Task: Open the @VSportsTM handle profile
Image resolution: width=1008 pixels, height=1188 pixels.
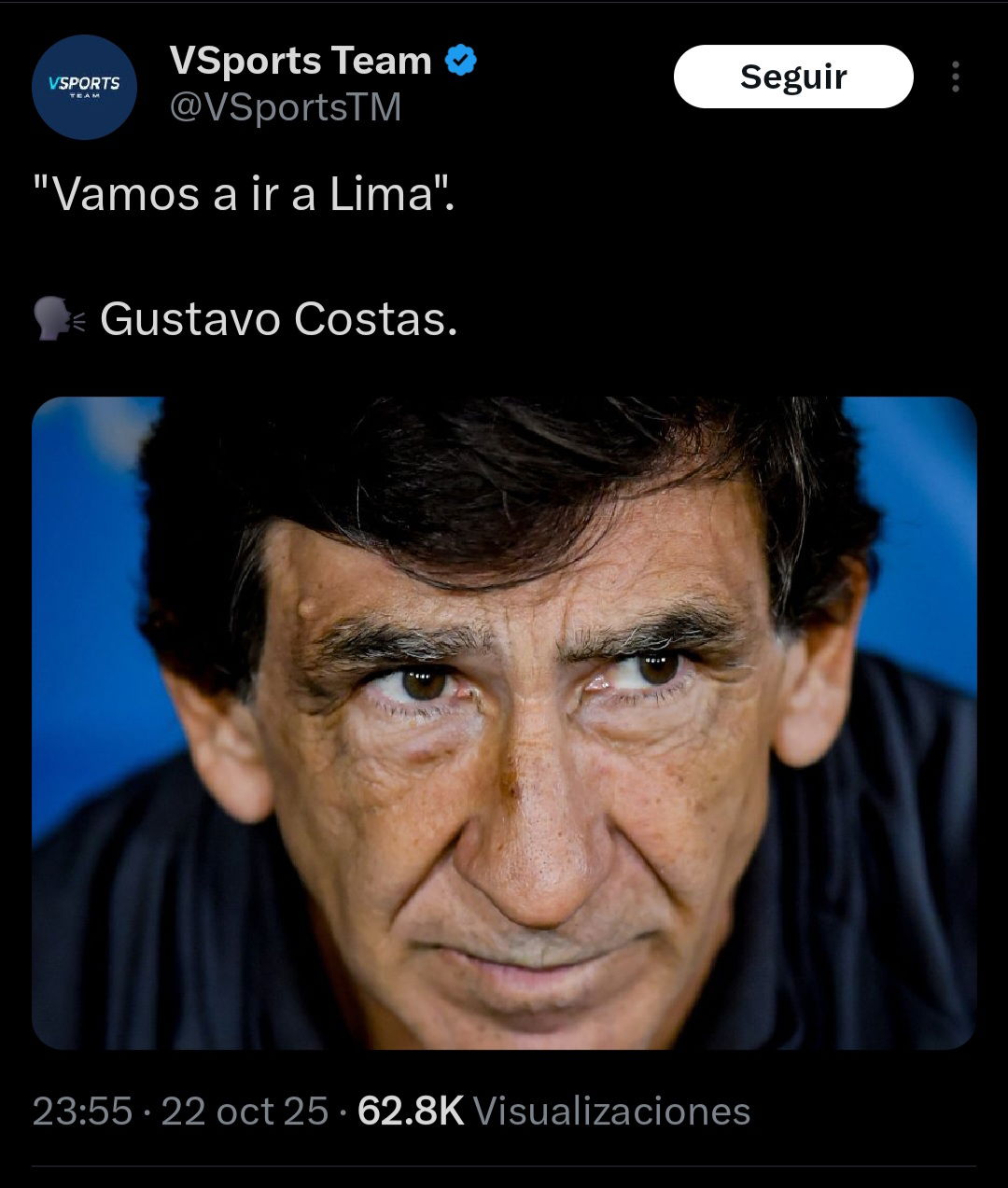Action: (x=285, y=108)
